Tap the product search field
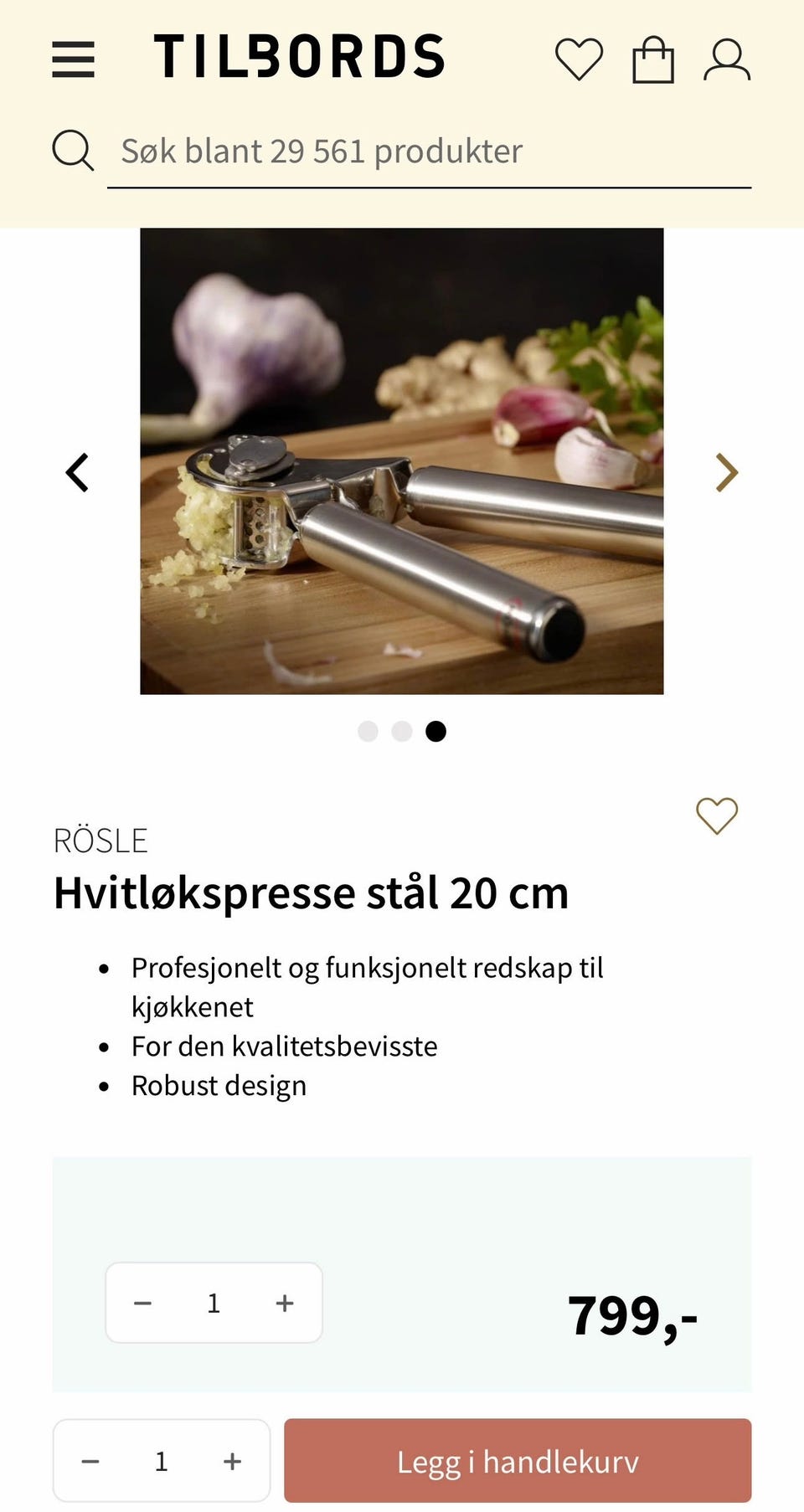 tap(429, 152)
